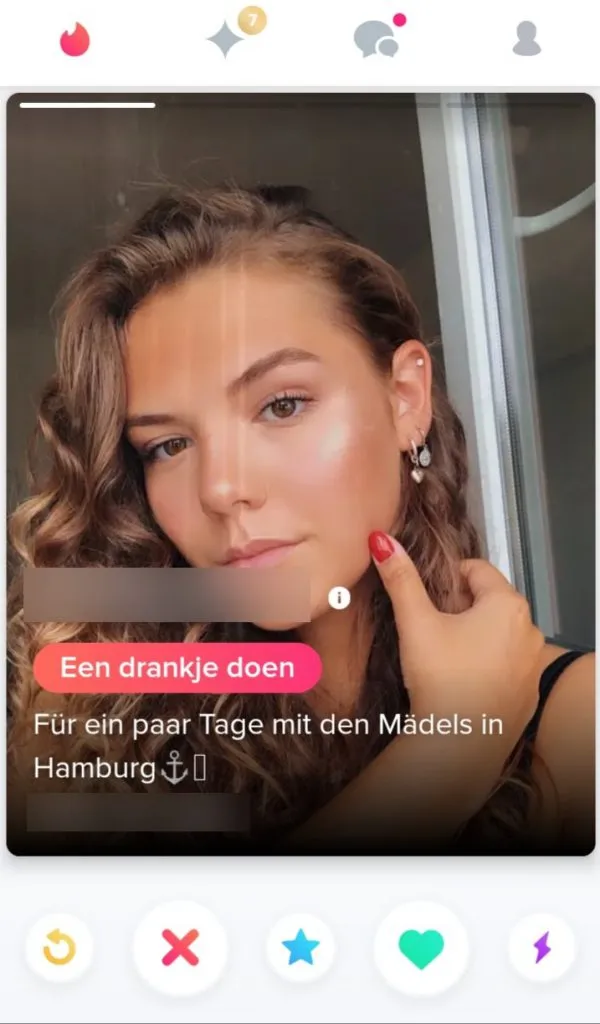Image resolution: width=600 pixels, height=1024 pixels.
Task: Switch to the sparkle Explore tab
Action: click(x=226, y=39)
